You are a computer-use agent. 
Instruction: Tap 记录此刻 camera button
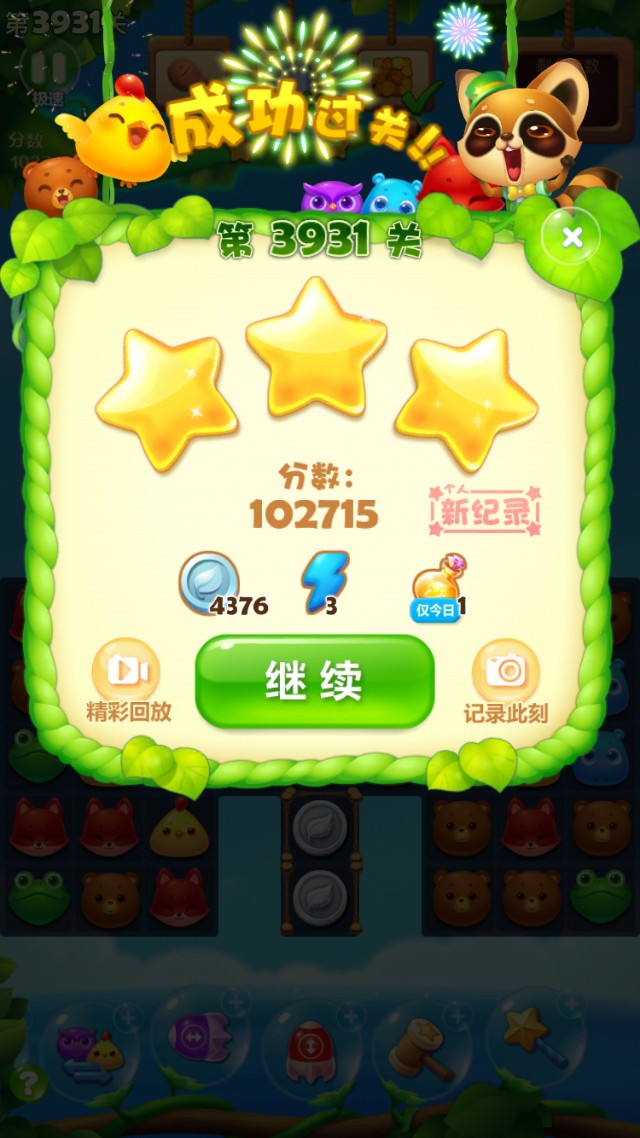(x=506, y=673)
